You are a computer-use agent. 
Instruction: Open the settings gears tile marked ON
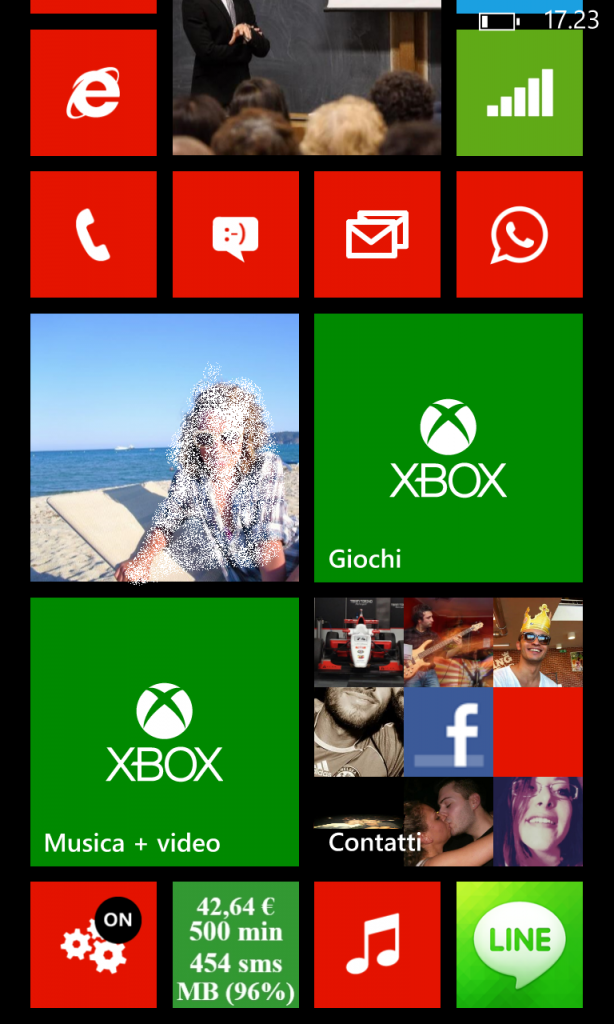pos(93,944)
